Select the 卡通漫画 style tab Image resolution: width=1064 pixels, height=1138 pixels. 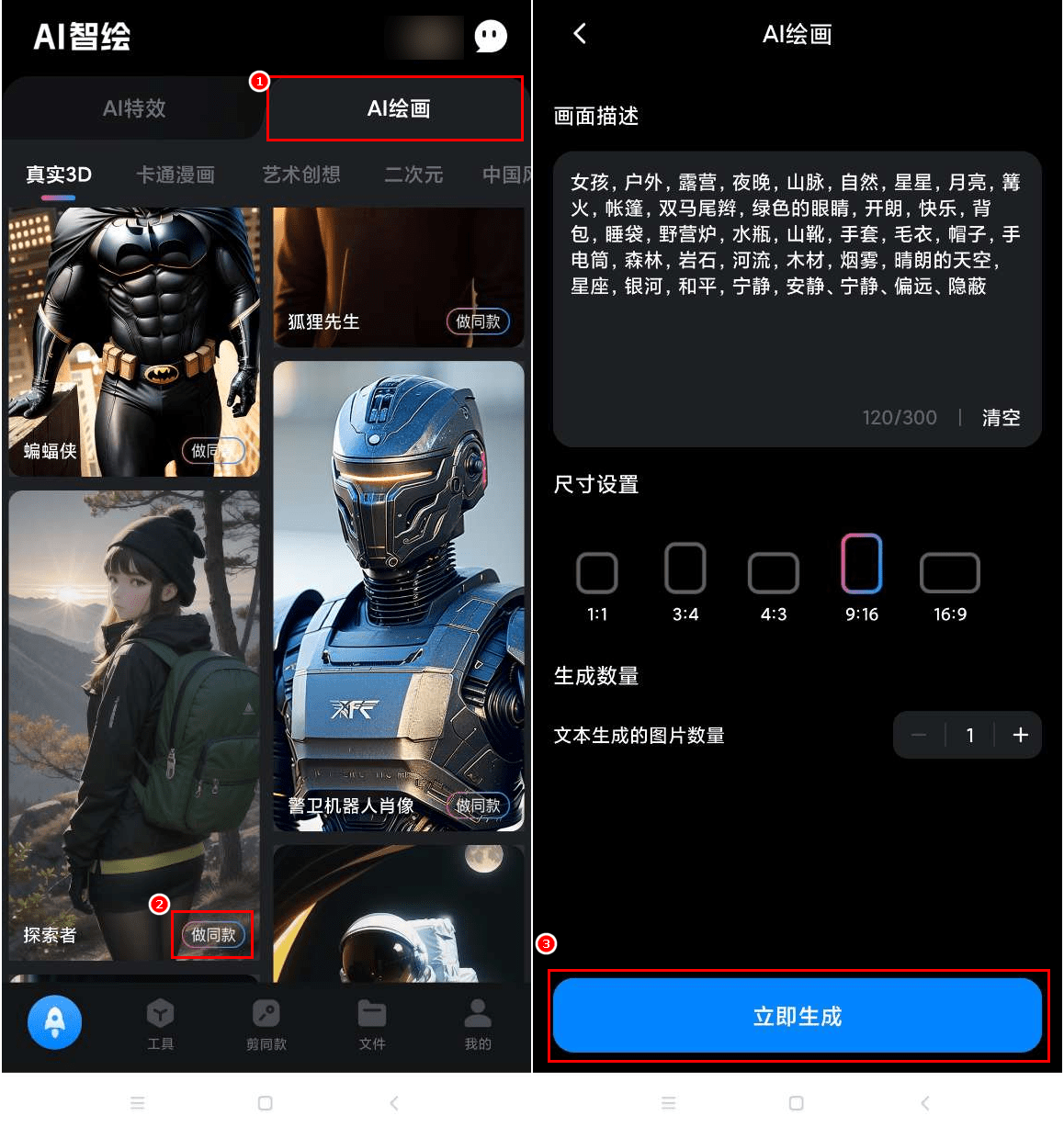[175, 175]
